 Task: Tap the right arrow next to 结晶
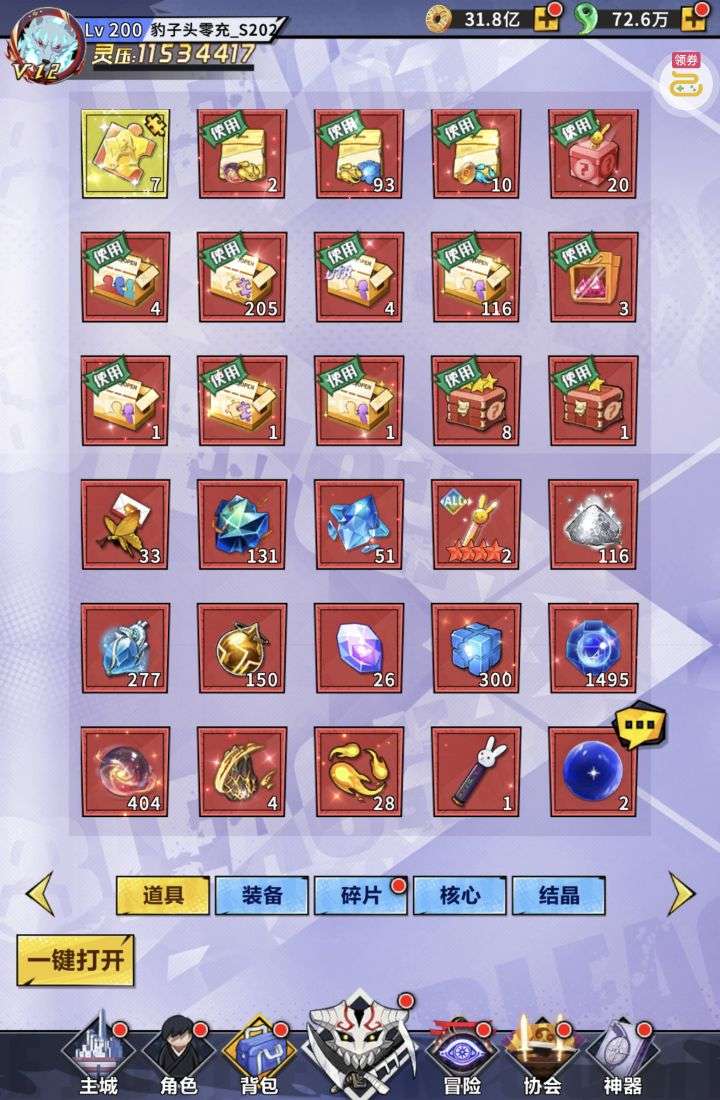(x=680, y=894)
